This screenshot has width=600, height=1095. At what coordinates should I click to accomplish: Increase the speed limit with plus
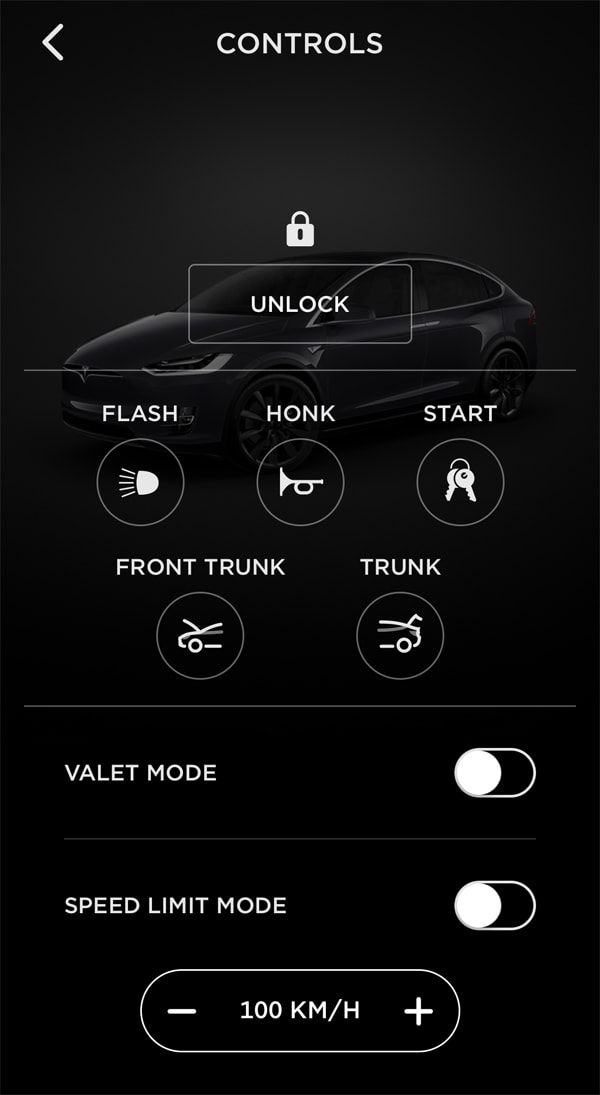(418, 1011)
